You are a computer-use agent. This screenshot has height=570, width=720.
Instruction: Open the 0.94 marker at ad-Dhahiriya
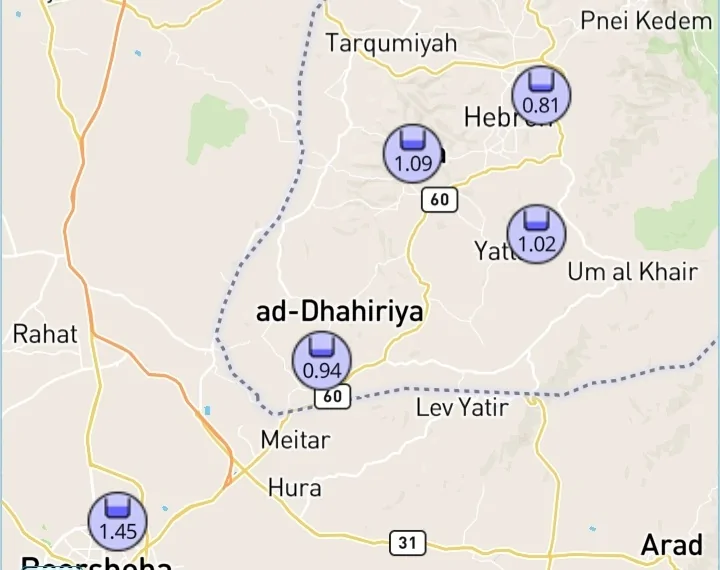(322, 362)
